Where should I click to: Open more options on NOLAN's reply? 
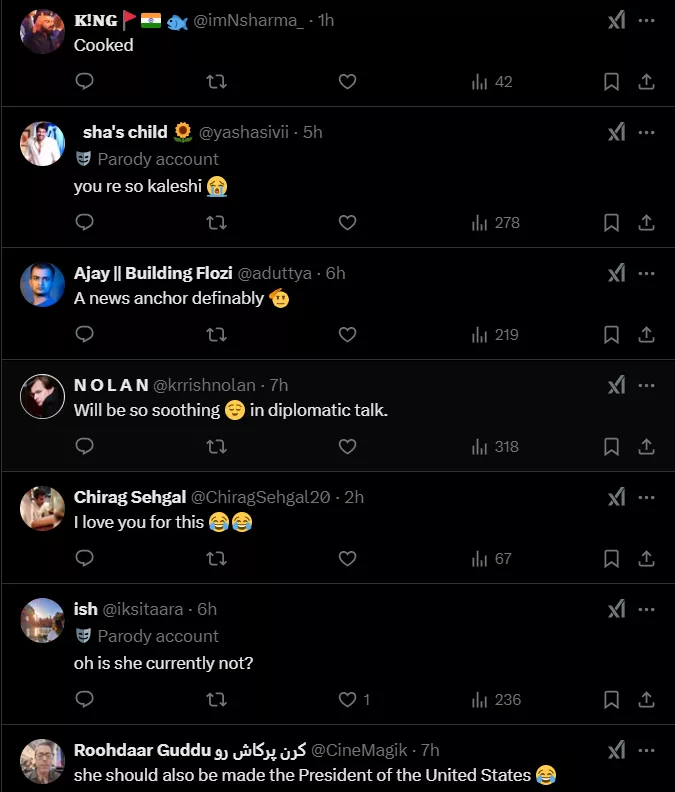click(646, 385)
